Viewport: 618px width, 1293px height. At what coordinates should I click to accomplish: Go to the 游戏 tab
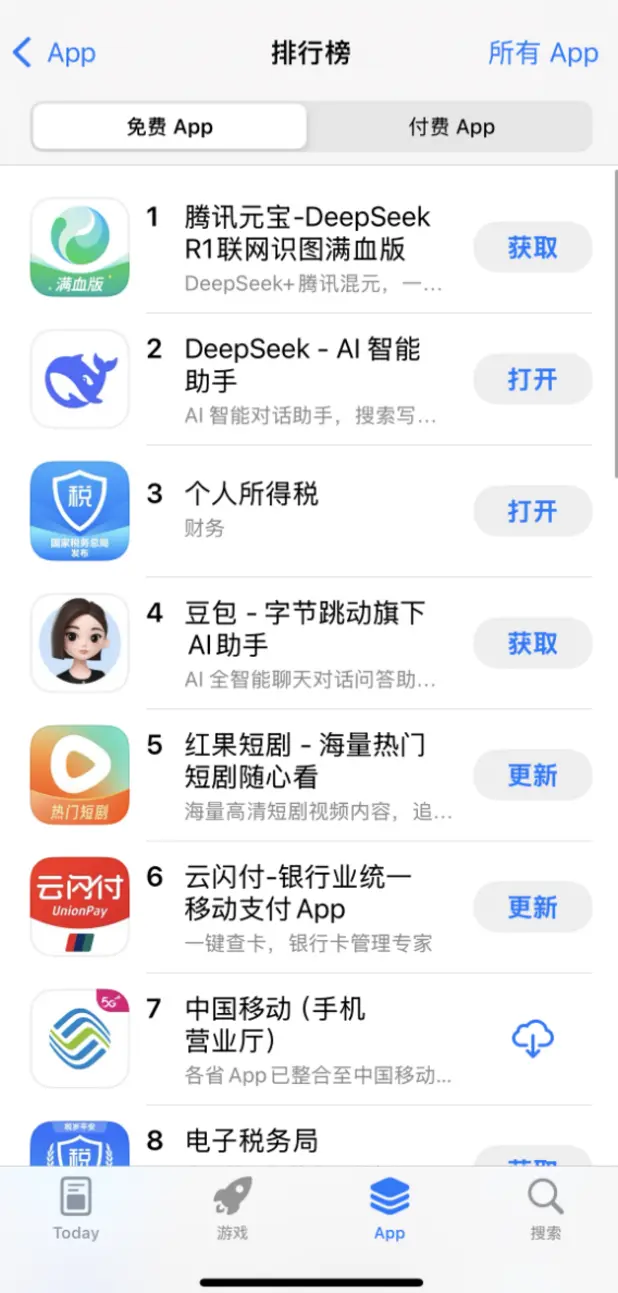coord(232,1209)
